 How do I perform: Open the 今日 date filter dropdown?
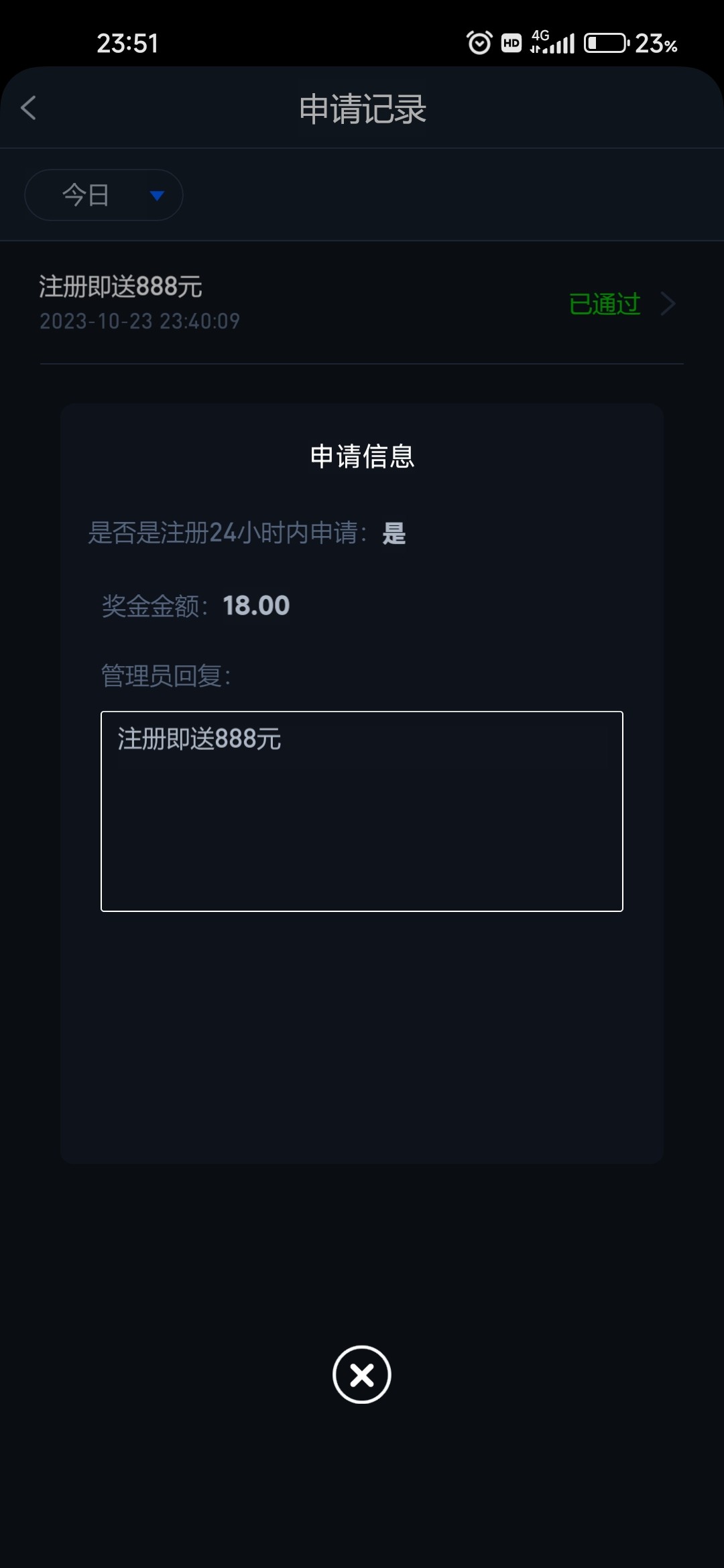coord(103,194)
